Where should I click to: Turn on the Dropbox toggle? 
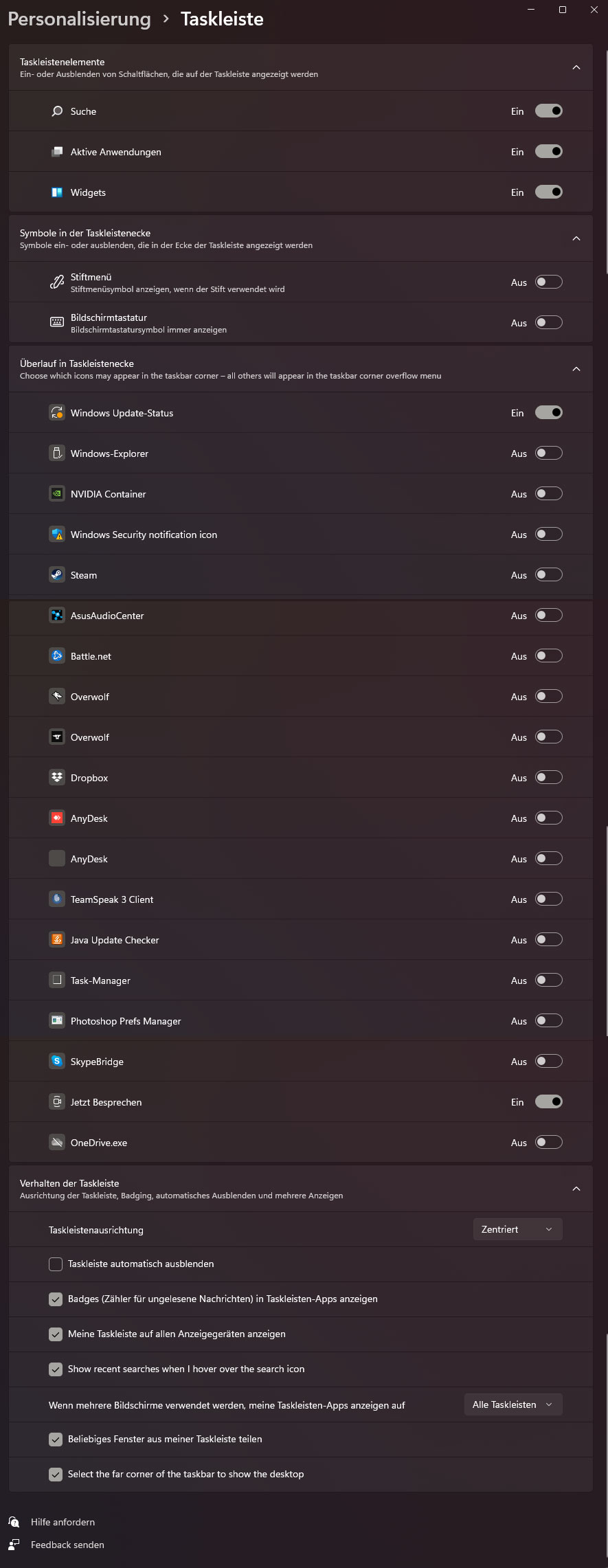tap(548, 777)
